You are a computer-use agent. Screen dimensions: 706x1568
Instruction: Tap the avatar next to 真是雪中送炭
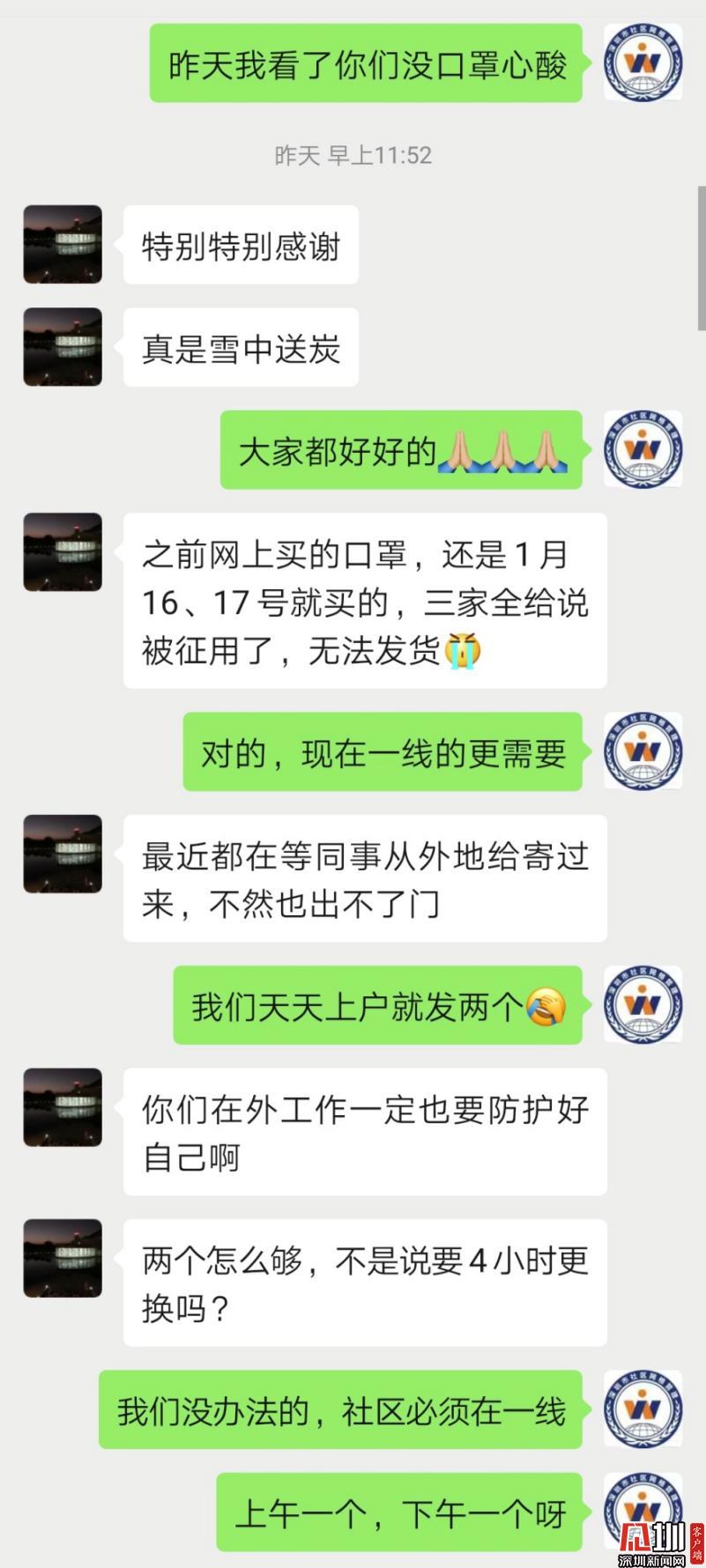click(63, 347)
